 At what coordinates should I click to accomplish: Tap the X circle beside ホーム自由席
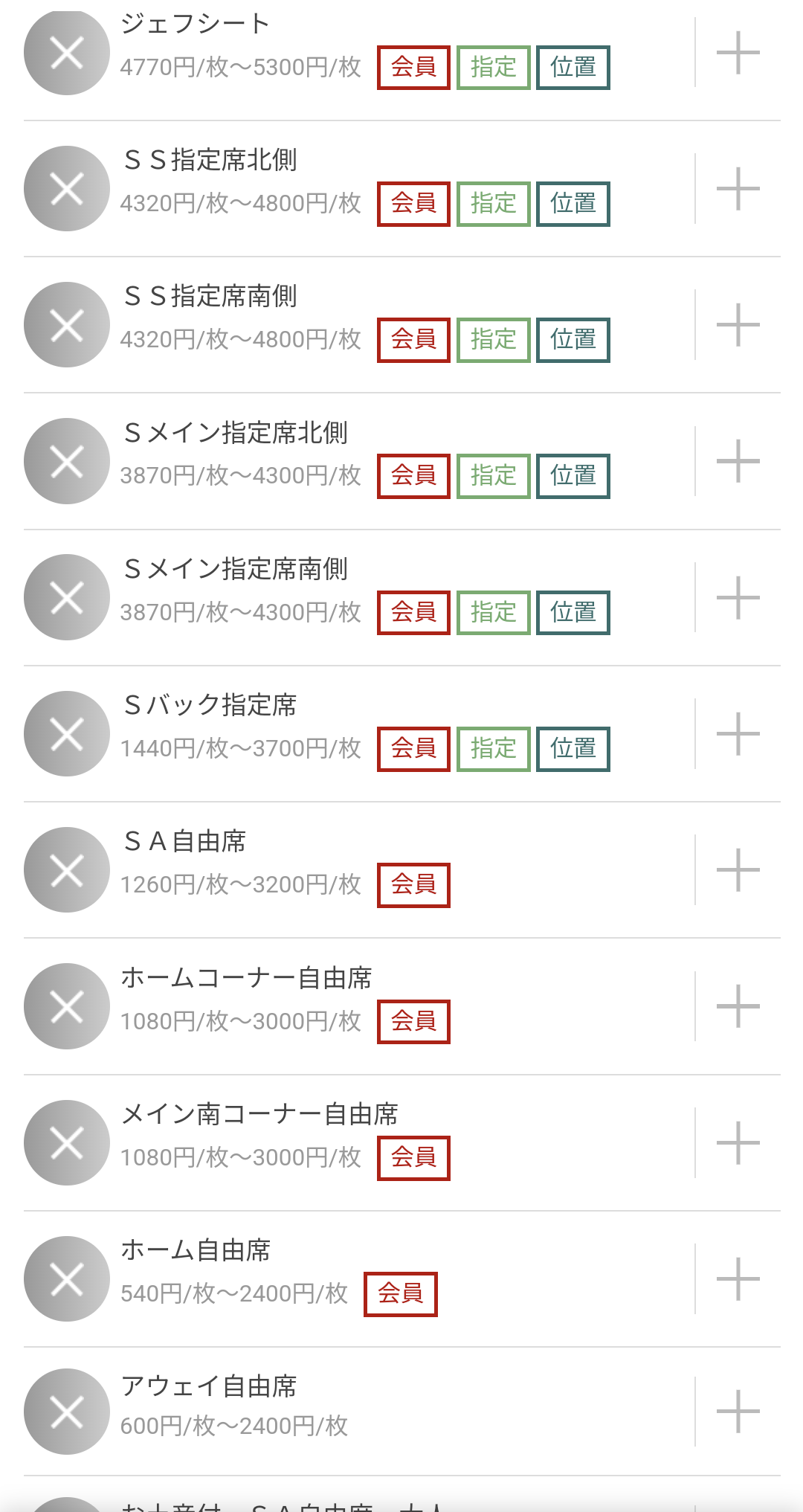coord(67,1279)
